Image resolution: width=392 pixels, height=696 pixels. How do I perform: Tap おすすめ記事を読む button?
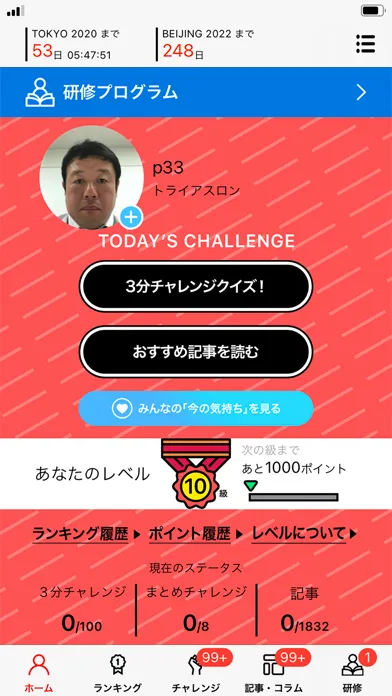[196, 352]
